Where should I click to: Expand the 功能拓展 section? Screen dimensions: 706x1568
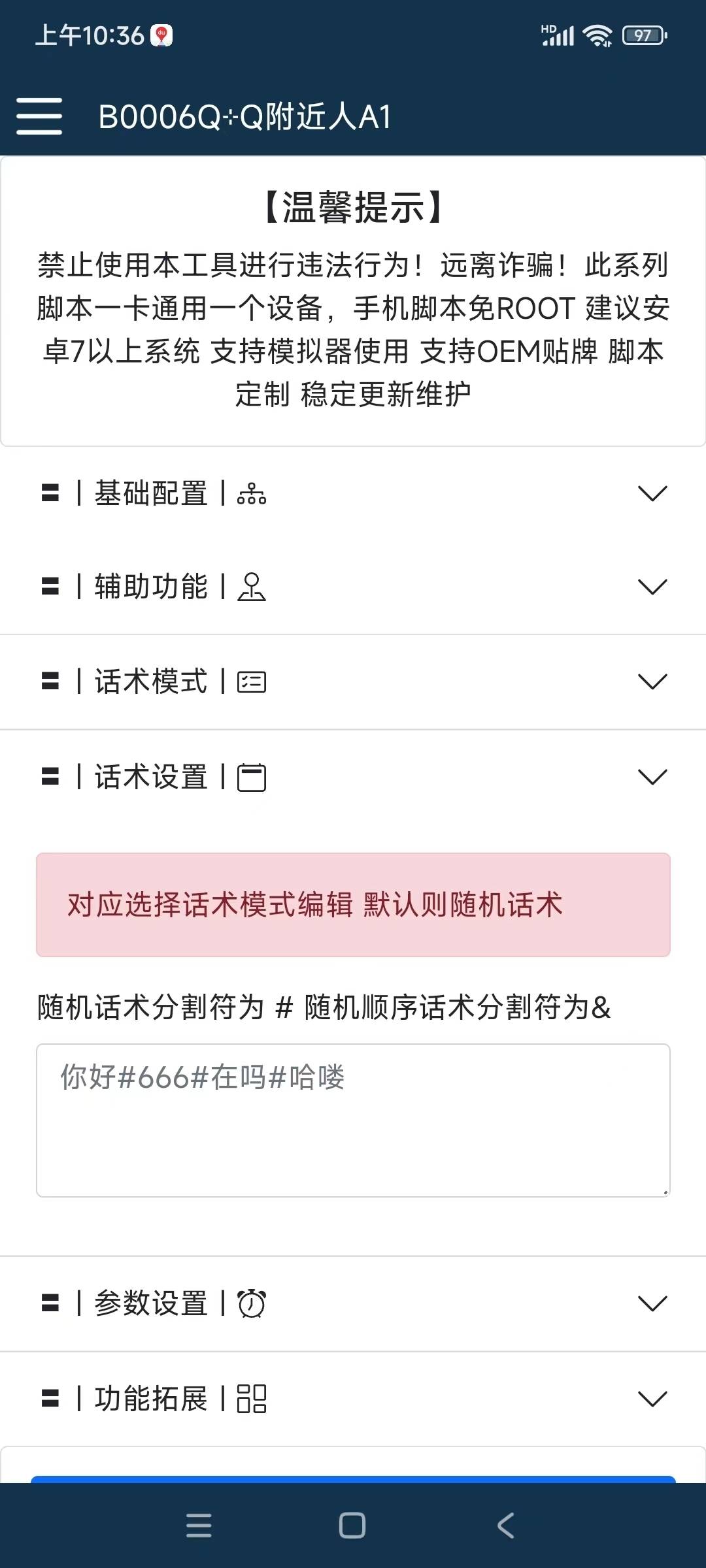click(353, 1399)
